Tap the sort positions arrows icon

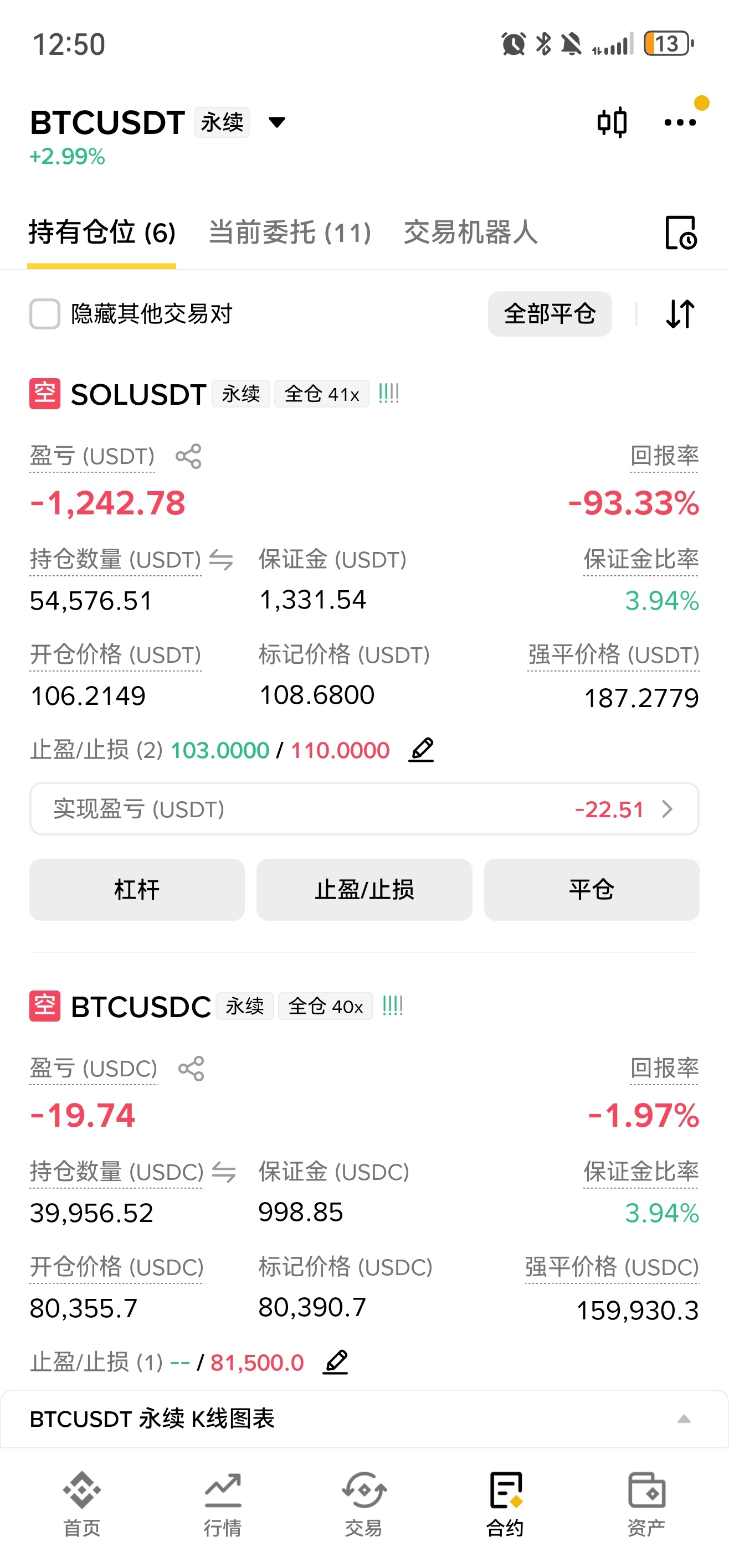tap(680, 314)
